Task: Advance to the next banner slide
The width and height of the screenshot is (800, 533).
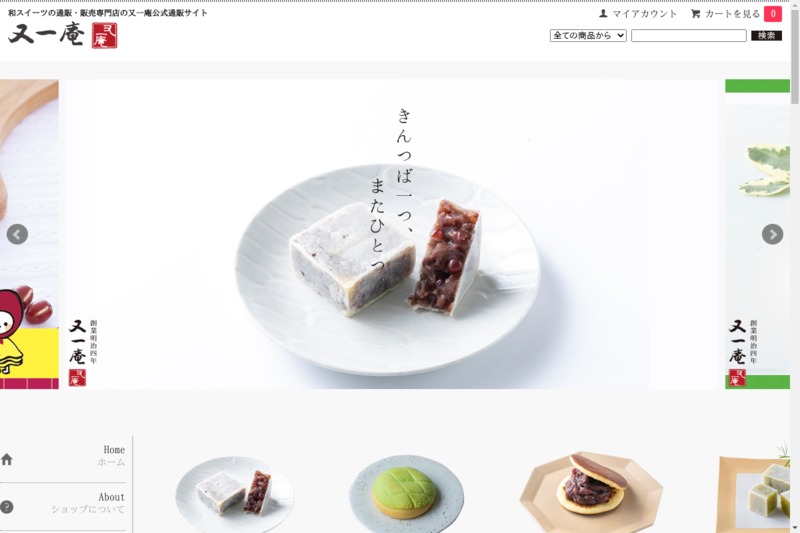Action: pos(772,234)
